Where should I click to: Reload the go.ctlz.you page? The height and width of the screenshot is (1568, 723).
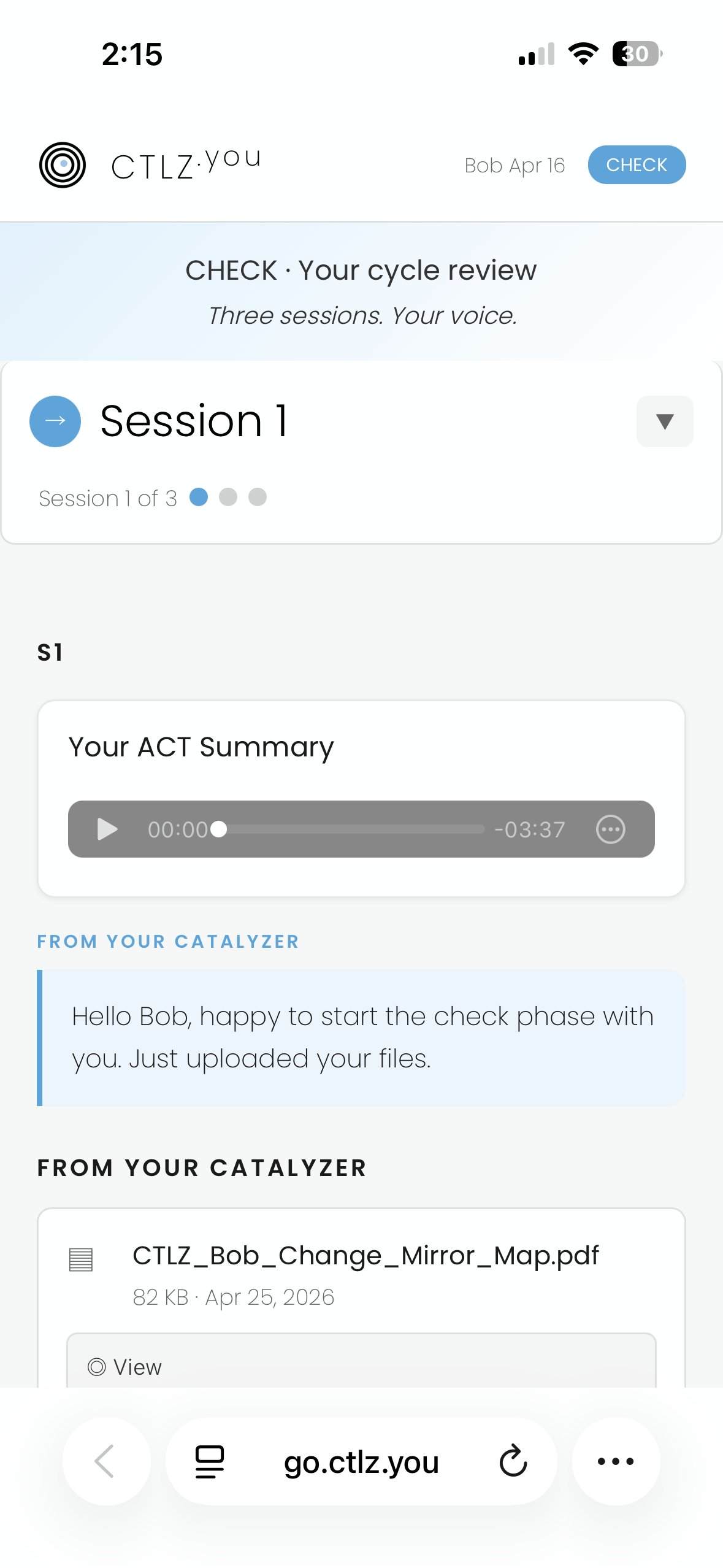pos(513,1461)
